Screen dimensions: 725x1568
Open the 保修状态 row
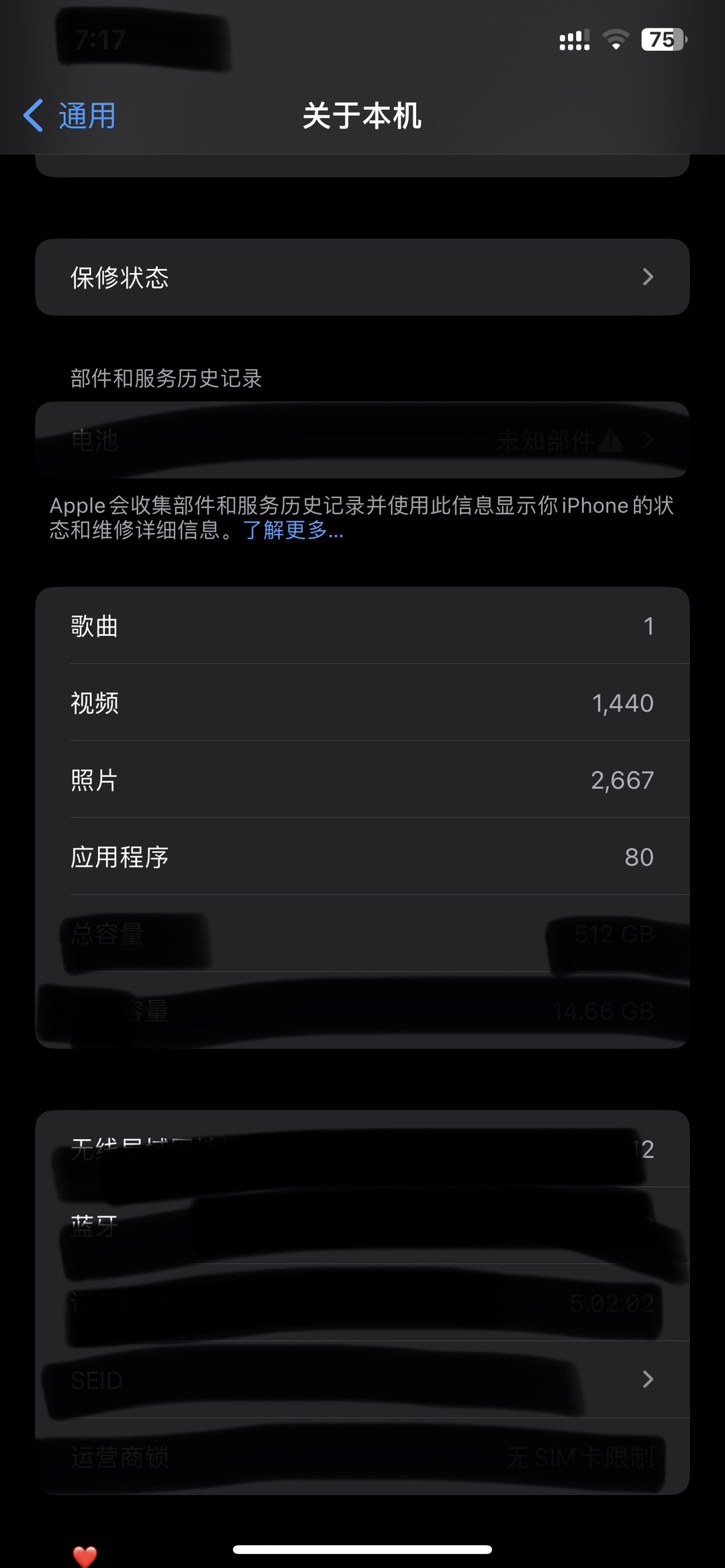(362, 277)
